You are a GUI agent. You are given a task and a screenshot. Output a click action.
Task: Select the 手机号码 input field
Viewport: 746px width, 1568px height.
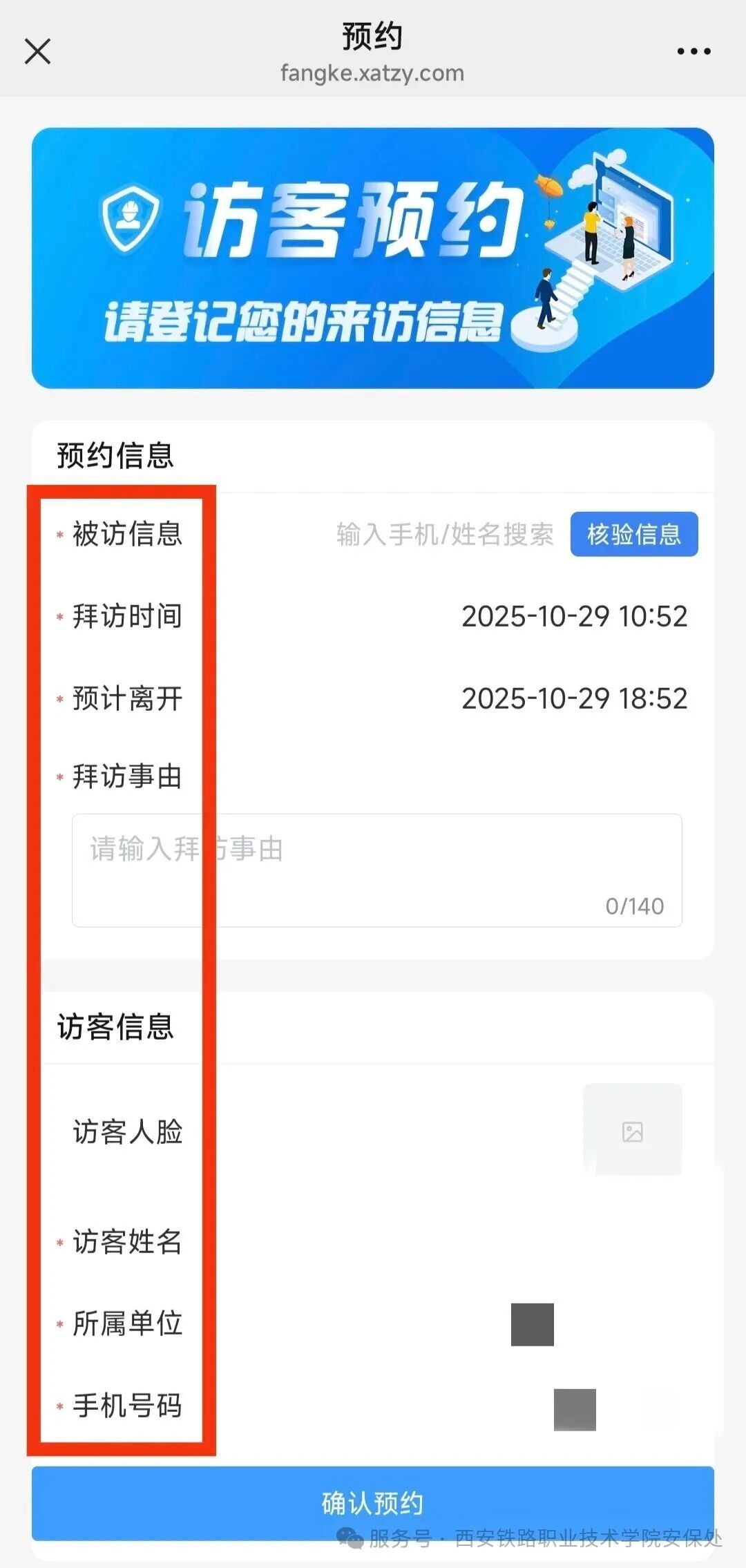(449, 1406)
